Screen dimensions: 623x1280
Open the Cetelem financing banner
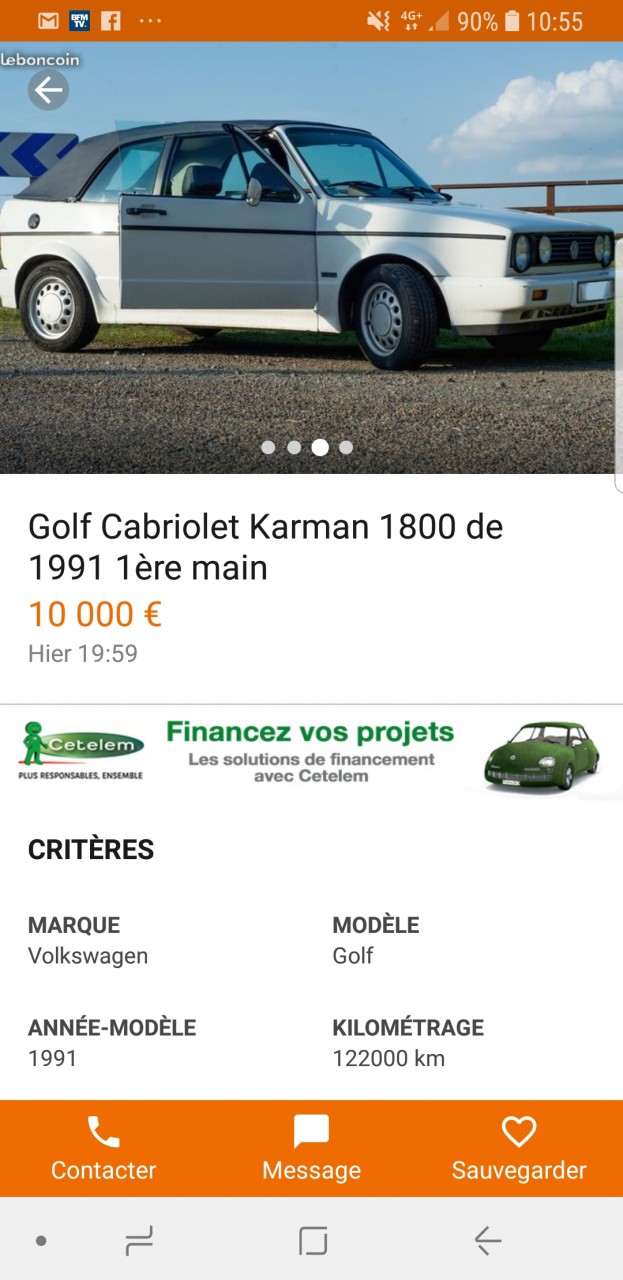point(311,752)
